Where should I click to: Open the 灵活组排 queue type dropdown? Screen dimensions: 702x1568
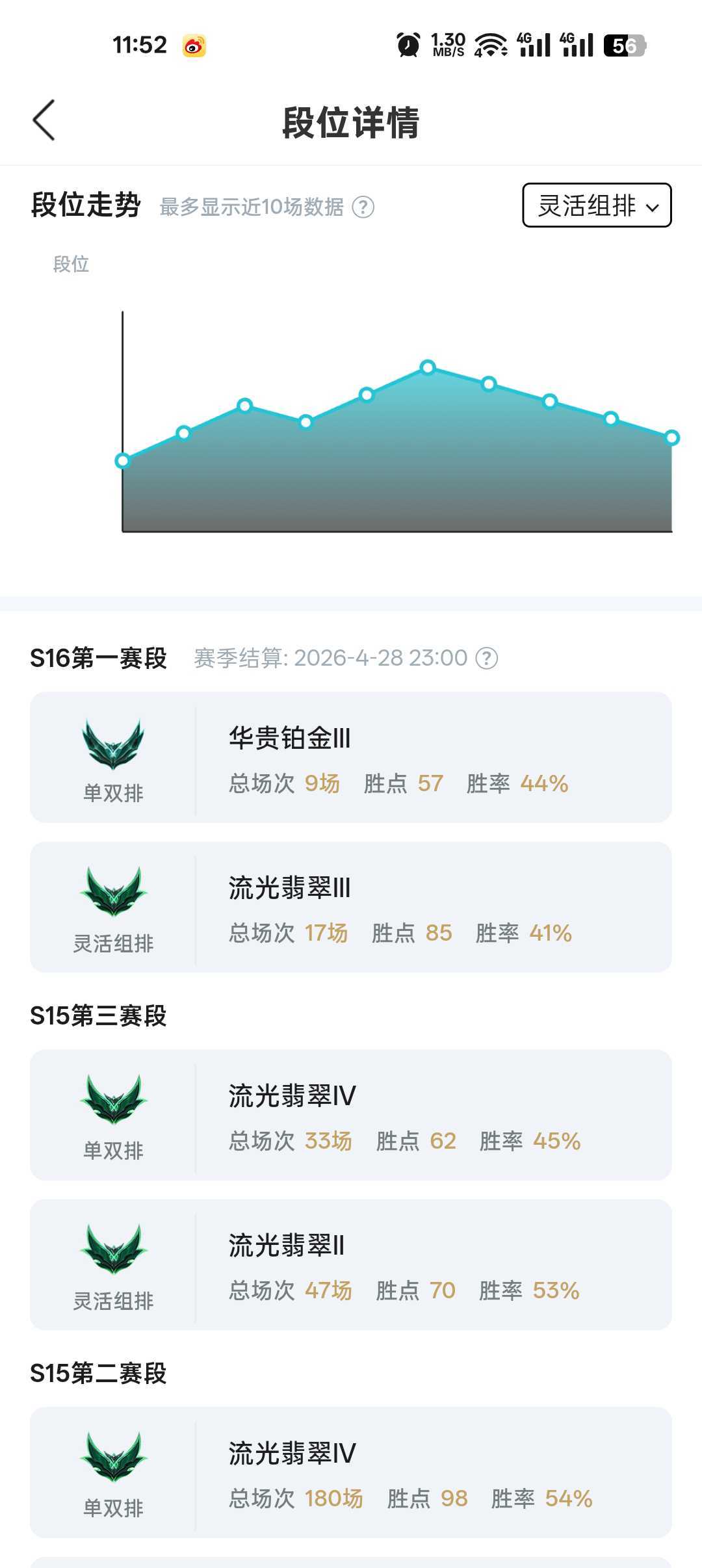[x=597, y=205]
